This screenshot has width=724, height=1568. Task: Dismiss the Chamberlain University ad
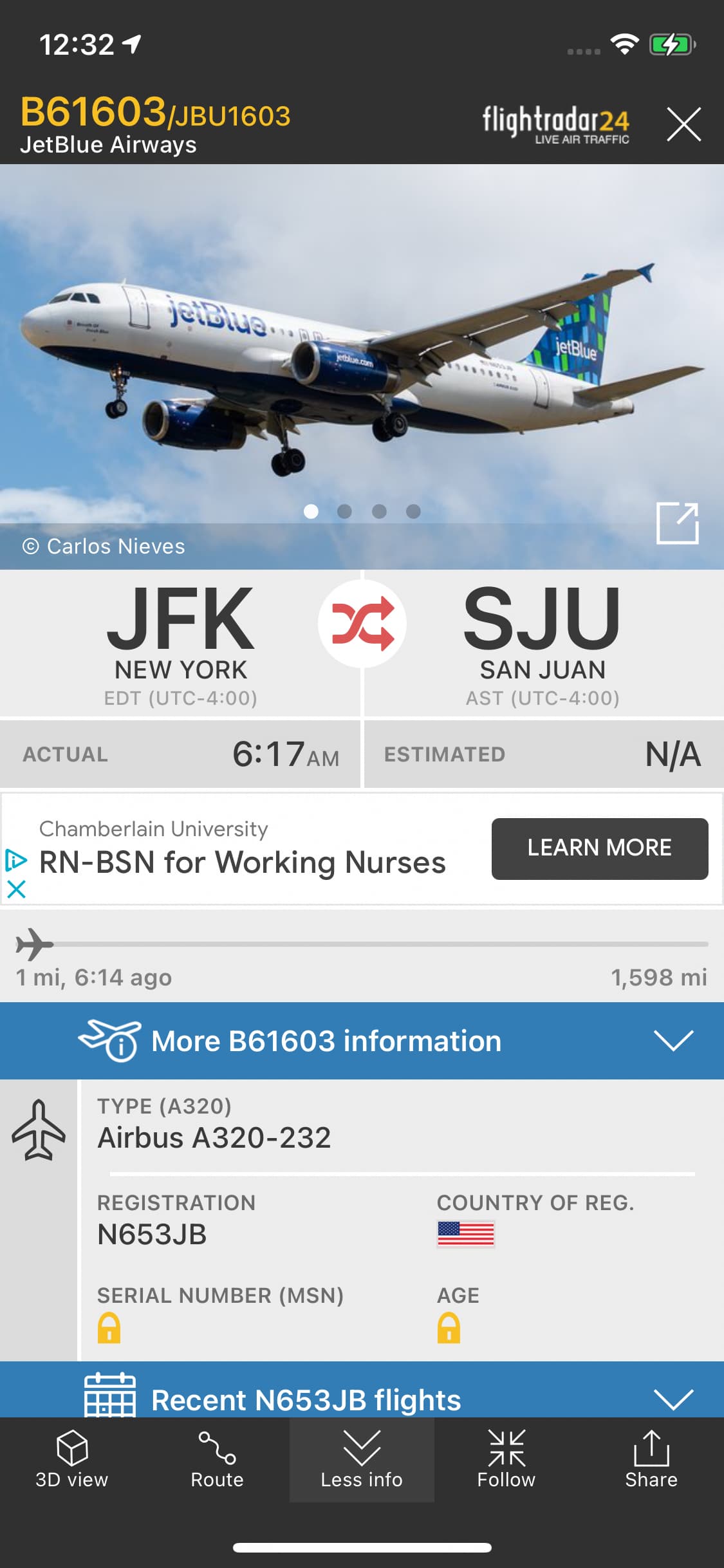point(16,890)
